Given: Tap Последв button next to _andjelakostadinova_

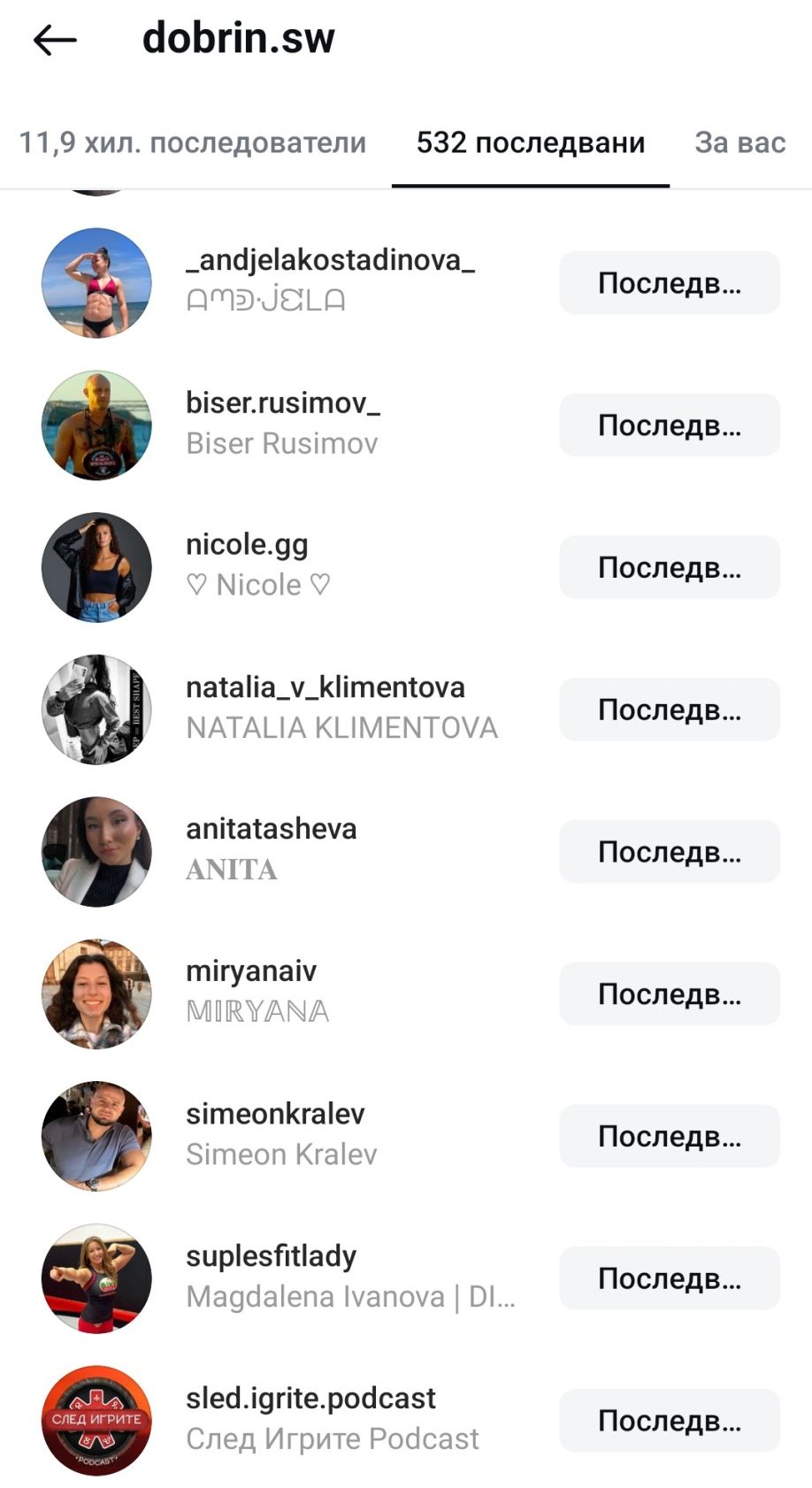Looking at the screenshot, I should pos(669,283).
